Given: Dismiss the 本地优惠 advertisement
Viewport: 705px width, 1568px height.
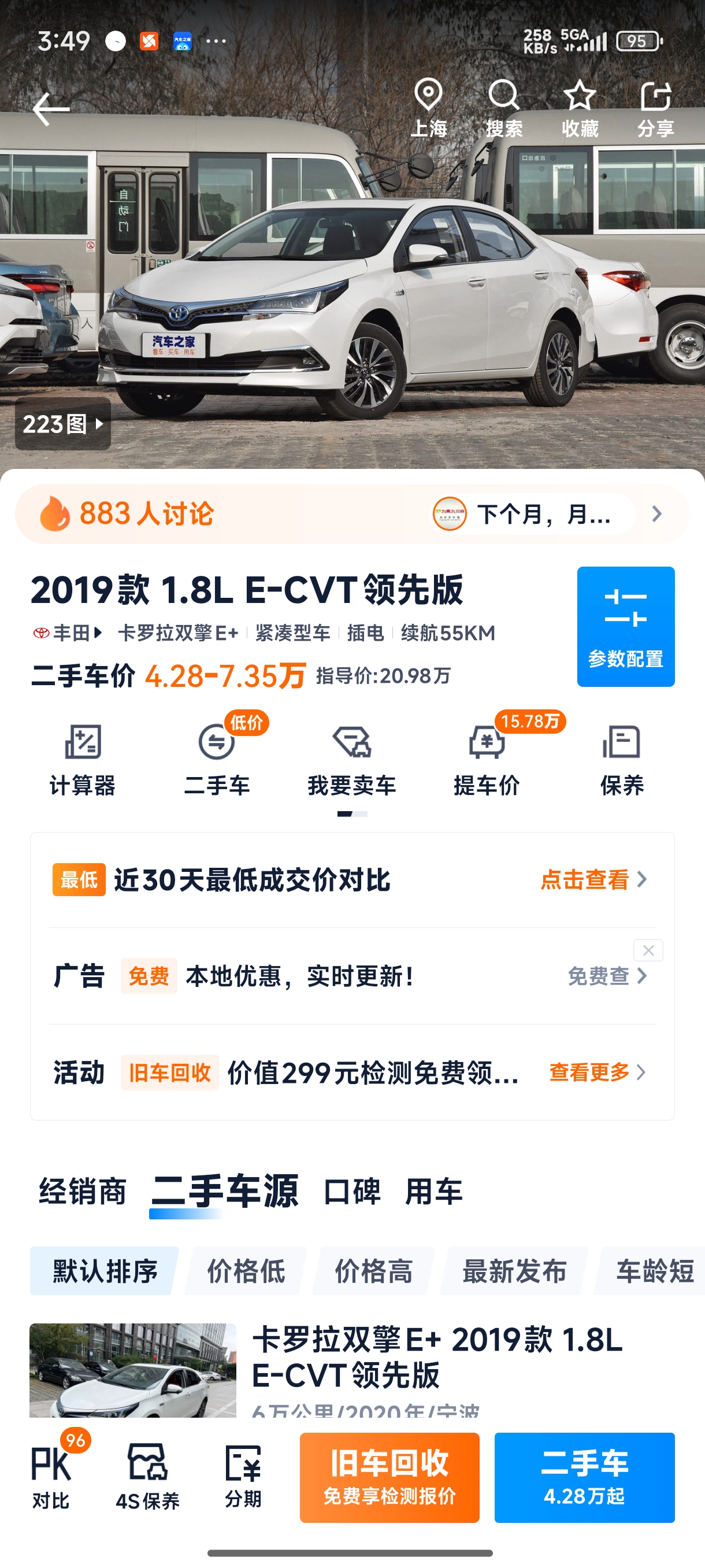Looking at the screenshot, I should pyautogui.click(x=648, y=950).
